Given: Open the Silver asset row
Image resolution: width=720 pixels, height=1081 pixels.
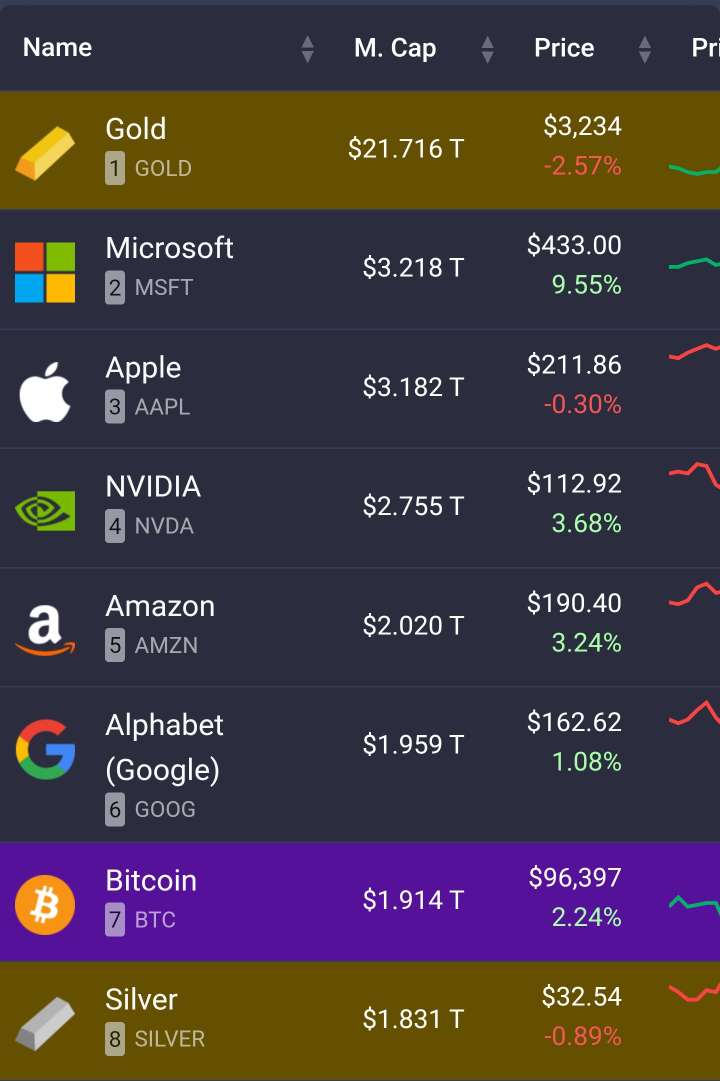Looking at the screenshot, I should [141, 1000].
